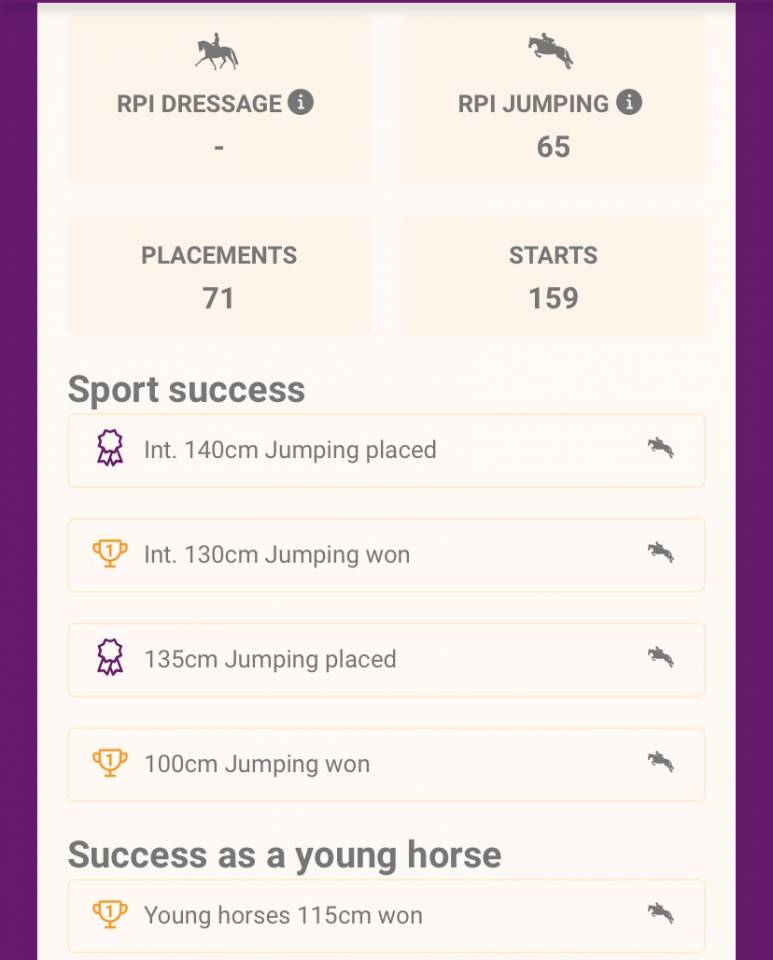Click the Placements 71 card
This screenshot has width=773, height=960.
point(218,276)
